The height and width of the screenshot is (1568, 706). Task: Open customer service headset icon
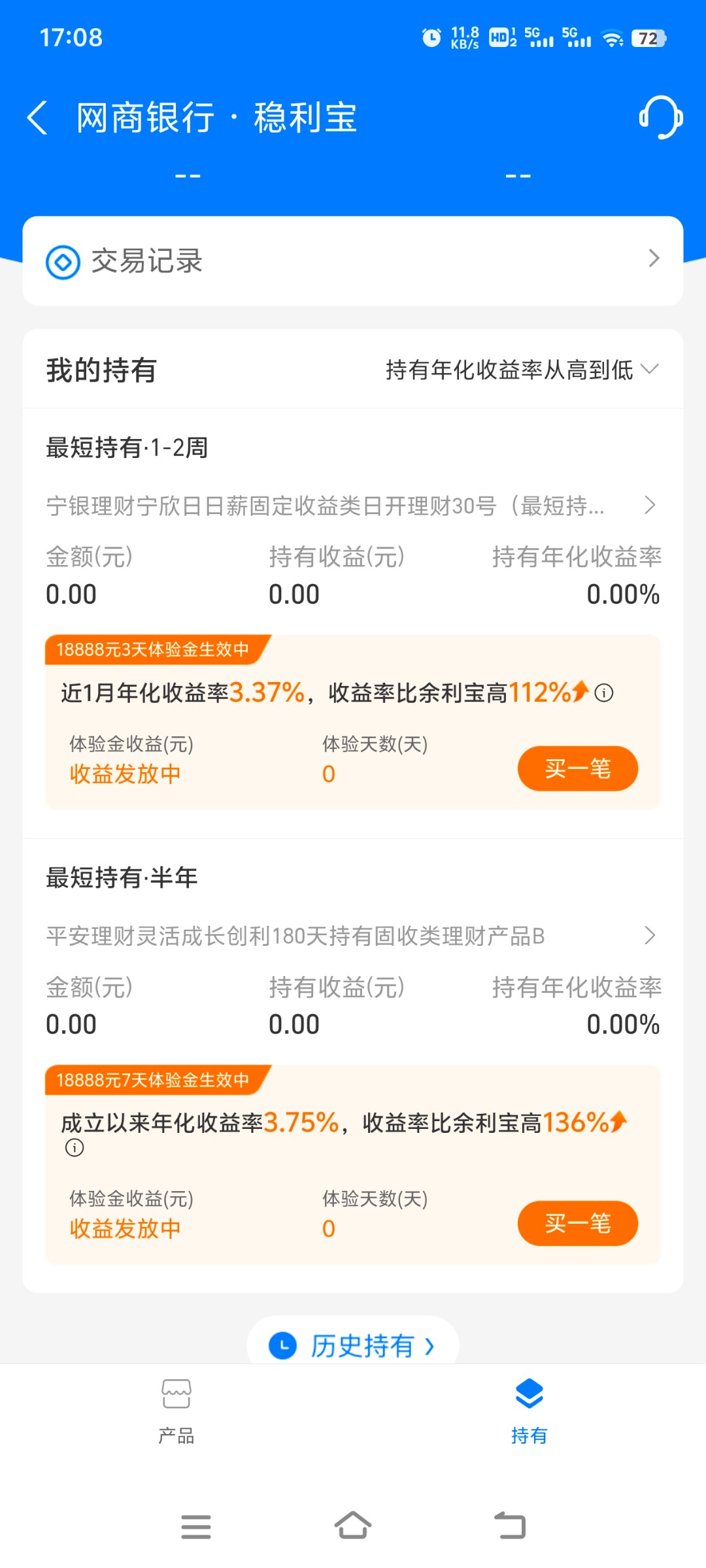(x=660, y=118)
